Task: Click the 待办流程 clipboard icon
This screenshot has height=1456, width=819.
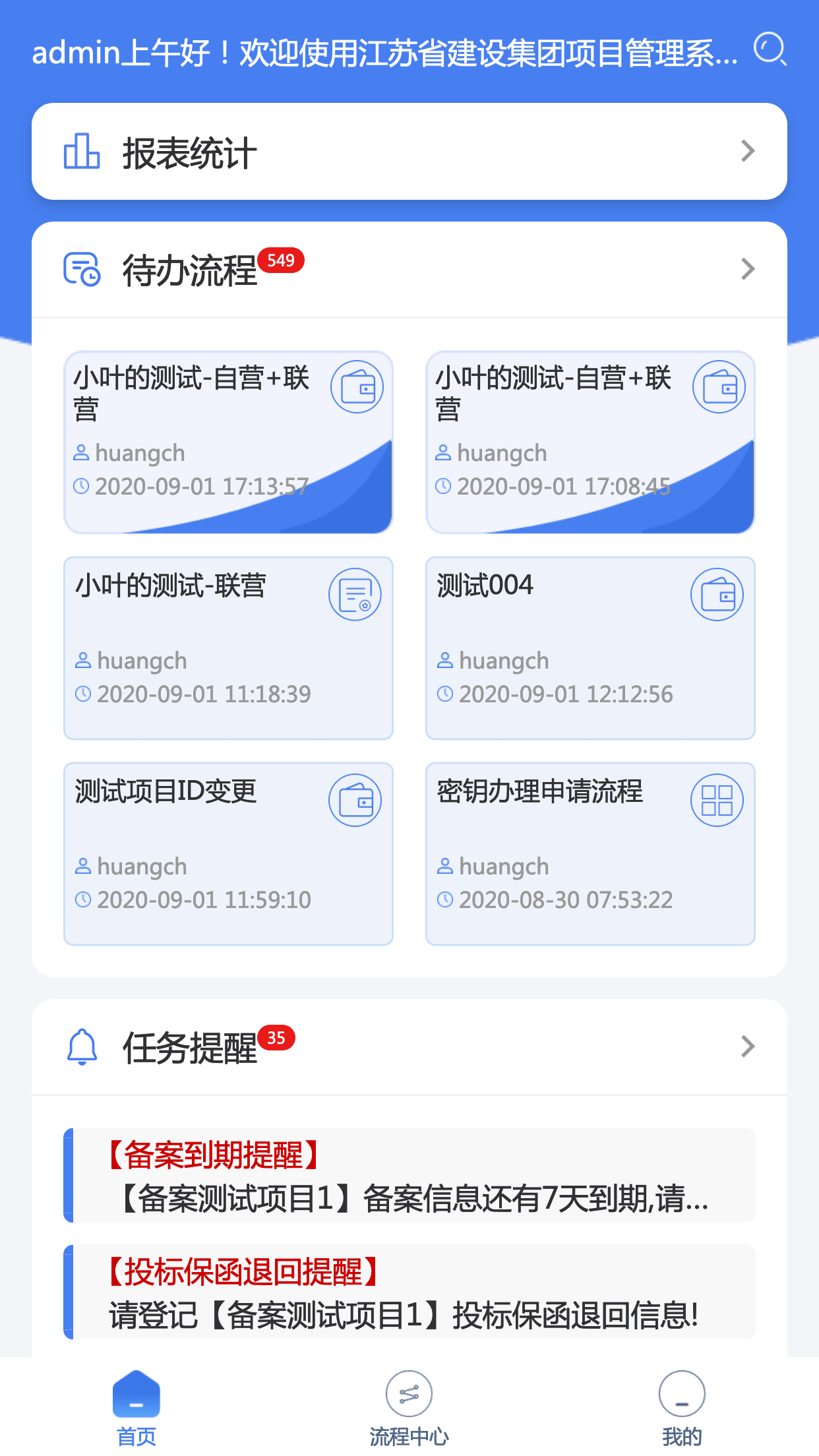Action: pyautogui.click(x=82, y=268)
